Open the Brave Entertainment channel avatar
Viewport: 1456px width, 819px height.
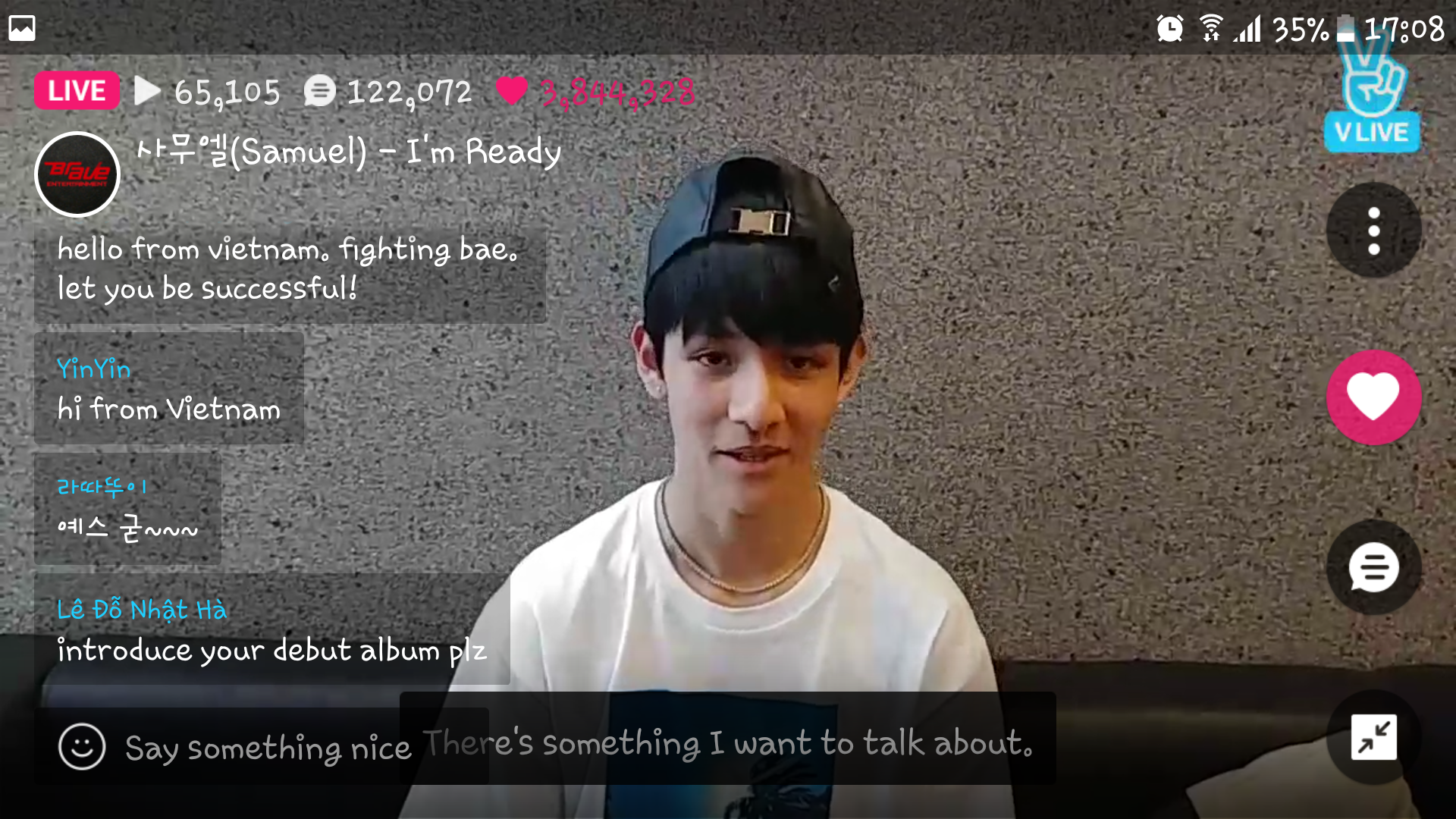[77, 174]
